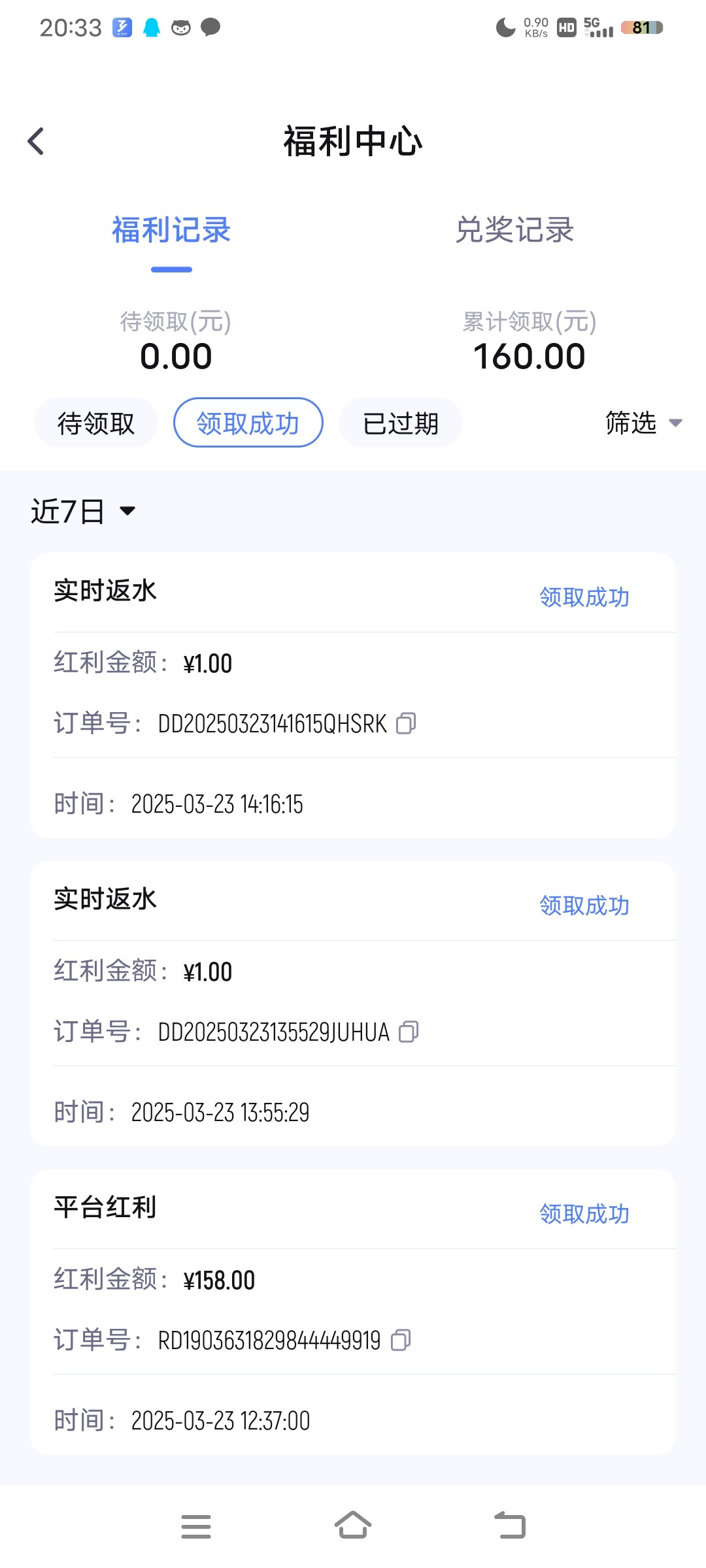The image size is (706, 1568).
Task: Show 已过期 records
Action: point(401,423)
